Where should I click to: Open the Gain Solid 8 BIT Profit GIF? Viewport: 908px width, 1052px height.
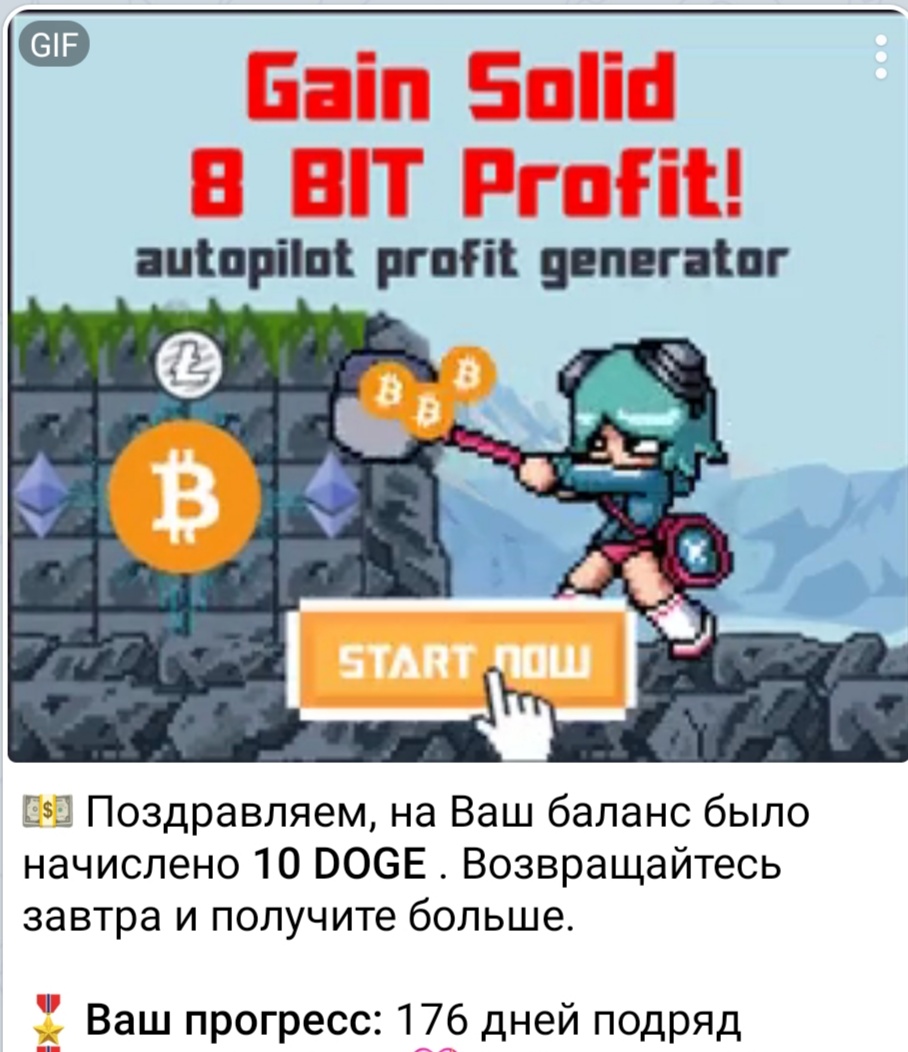455,400
